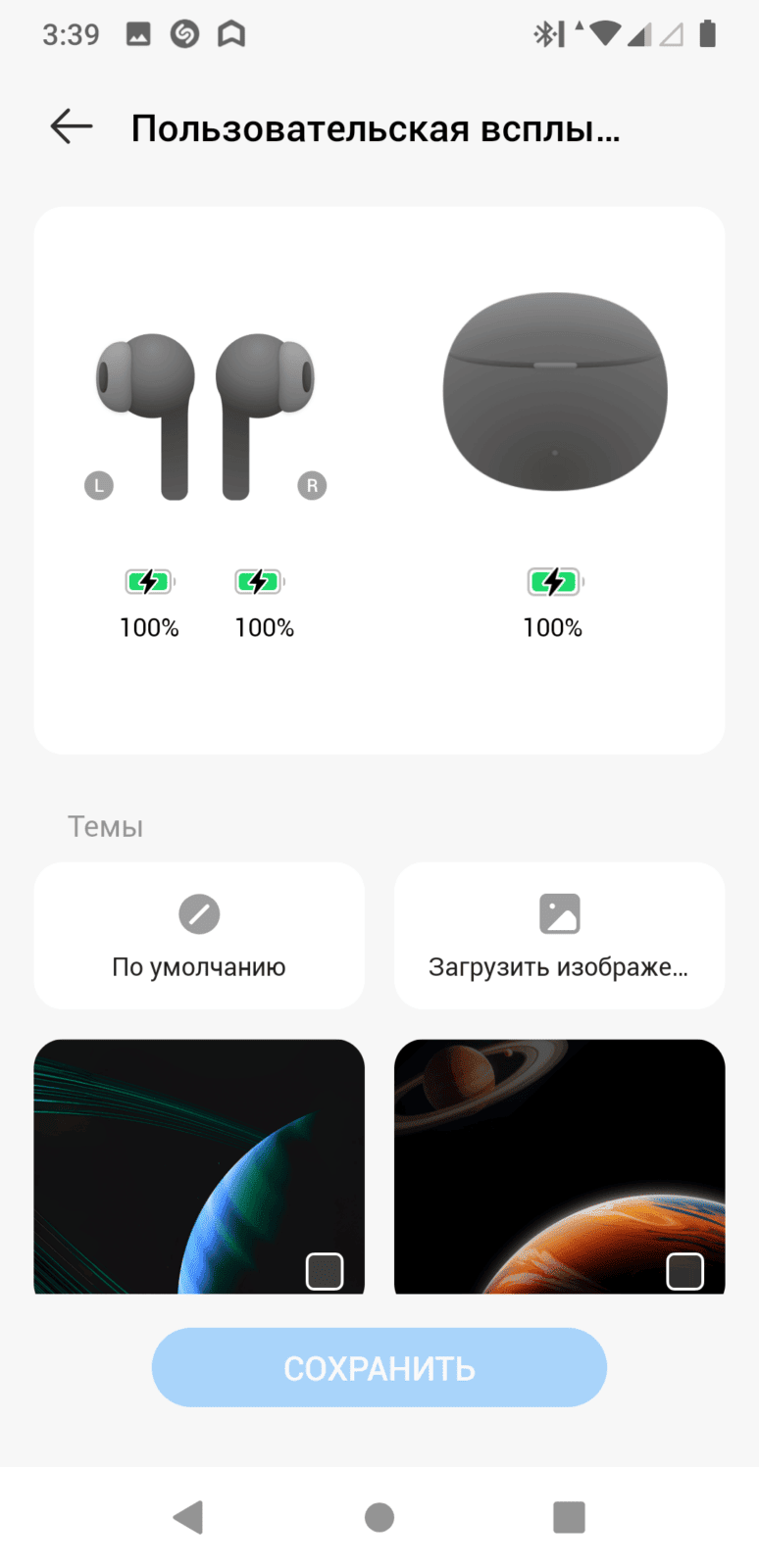Viewport: 759px width, 1568px height.
Task: Select the По умолчанию theme
Action: pyautogui.click(x=199, y=936)
